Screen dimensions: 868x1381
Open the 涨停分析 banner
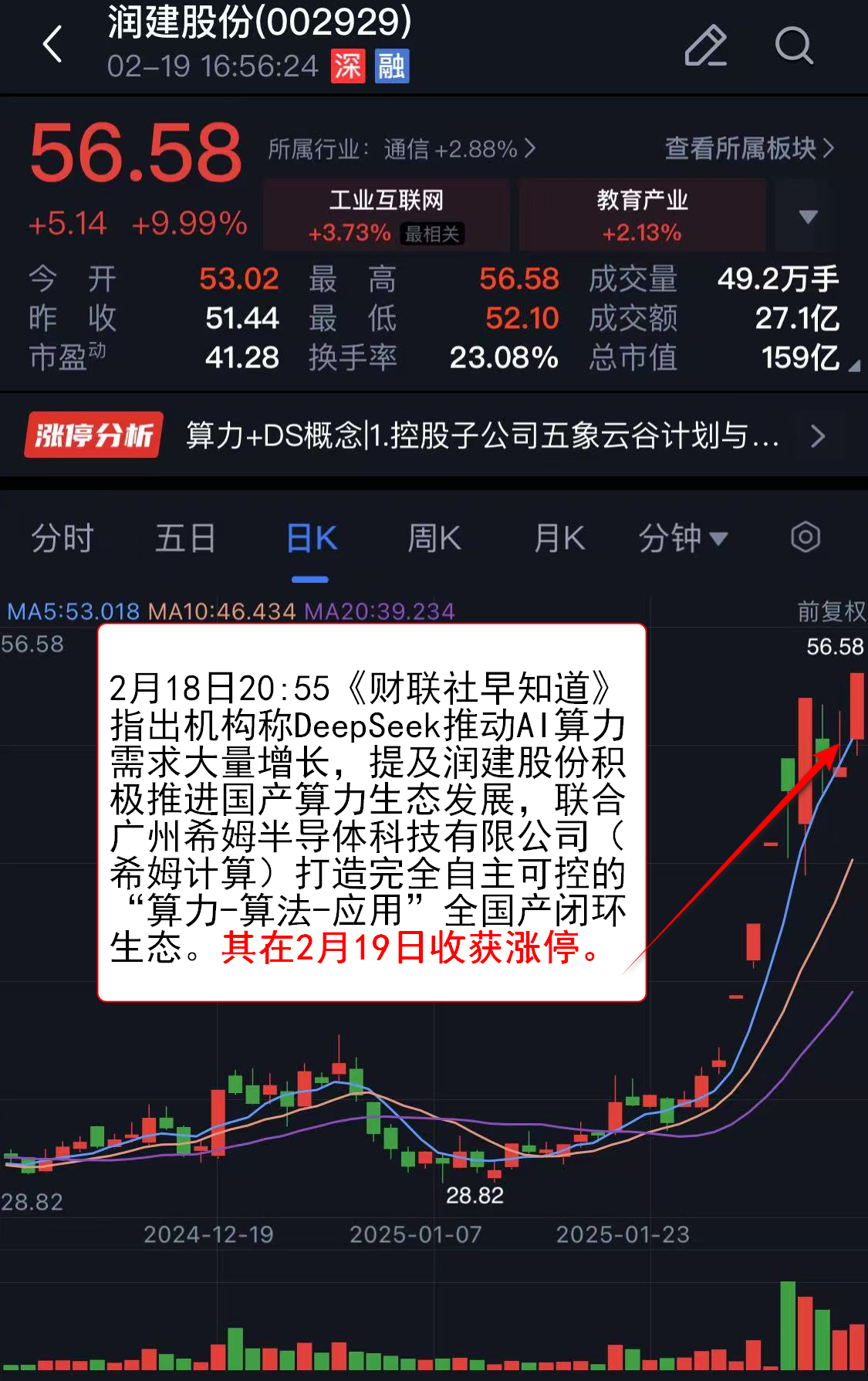[x=432, y=436]
